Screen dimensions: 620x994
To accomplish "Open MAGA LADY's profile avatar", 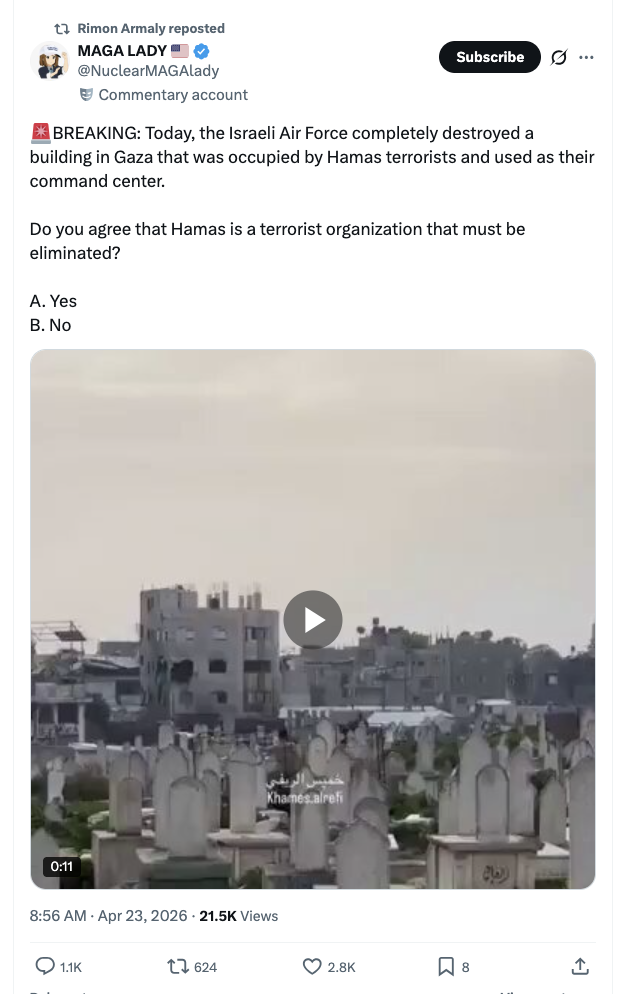I will 49,61.
